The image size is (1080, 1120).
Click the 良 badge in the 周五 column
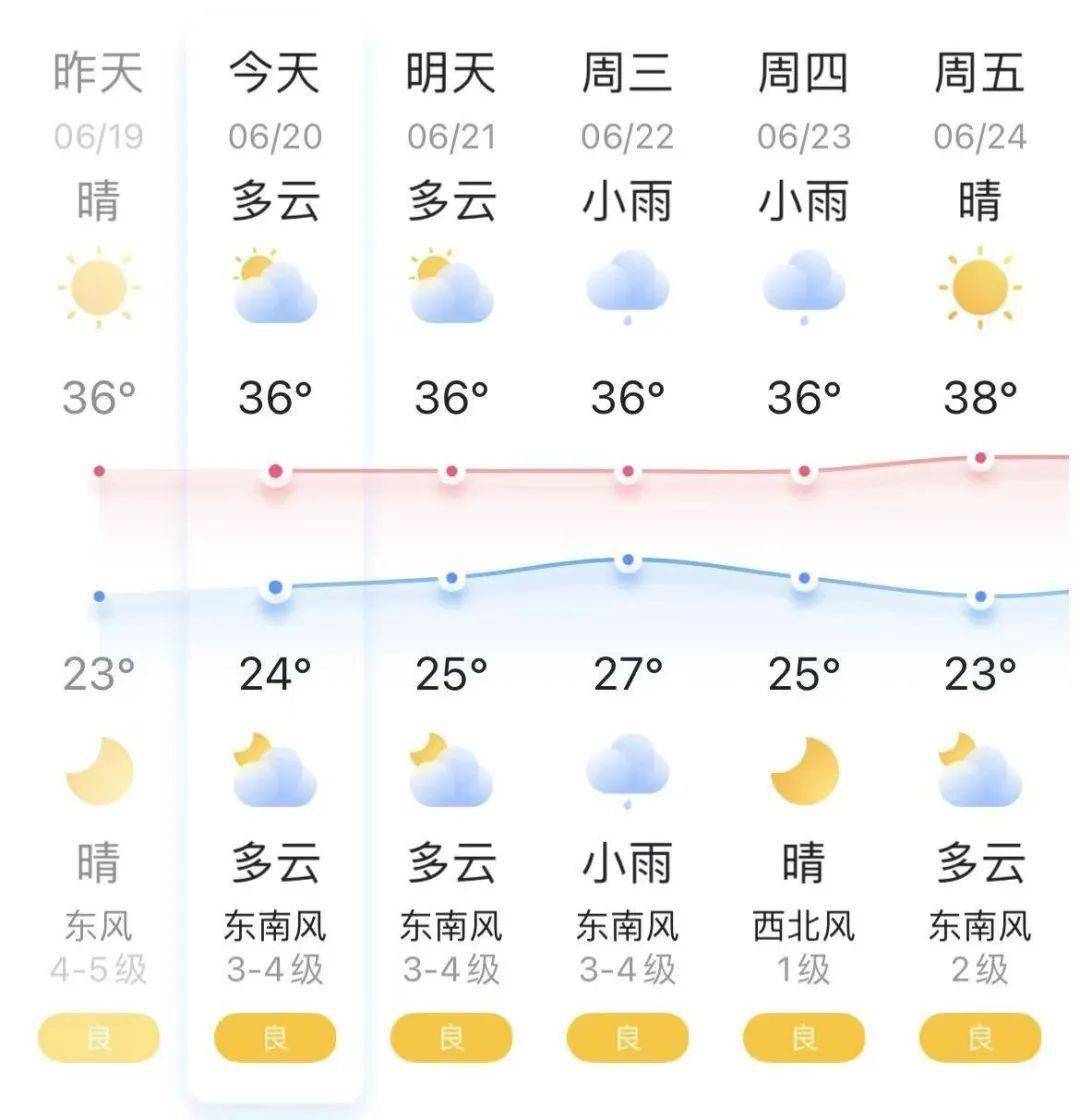point(978,1037)
